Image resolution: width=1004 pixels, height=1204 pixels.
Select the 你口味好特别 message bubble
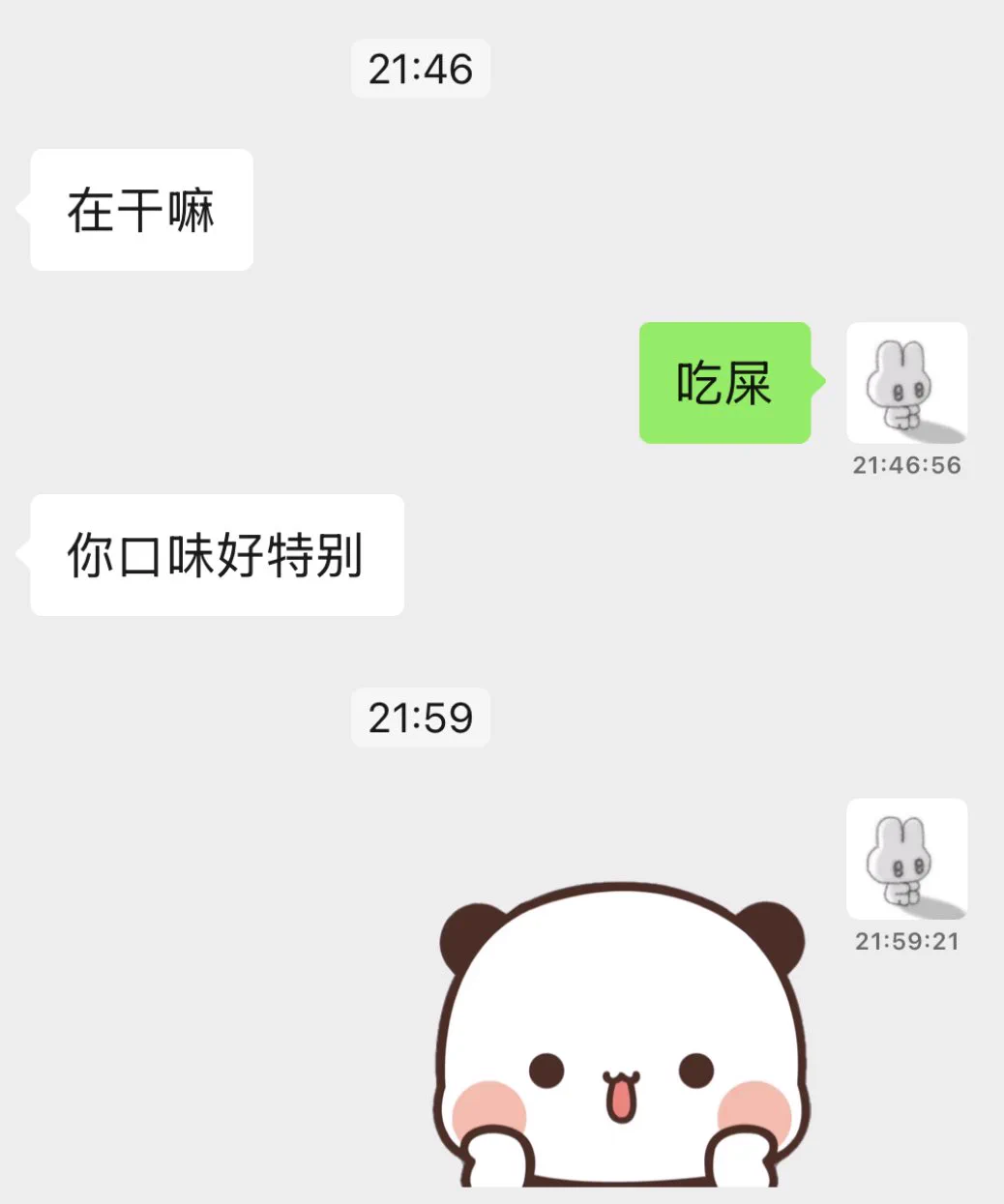pyautogui.click(x=215, y=555)
